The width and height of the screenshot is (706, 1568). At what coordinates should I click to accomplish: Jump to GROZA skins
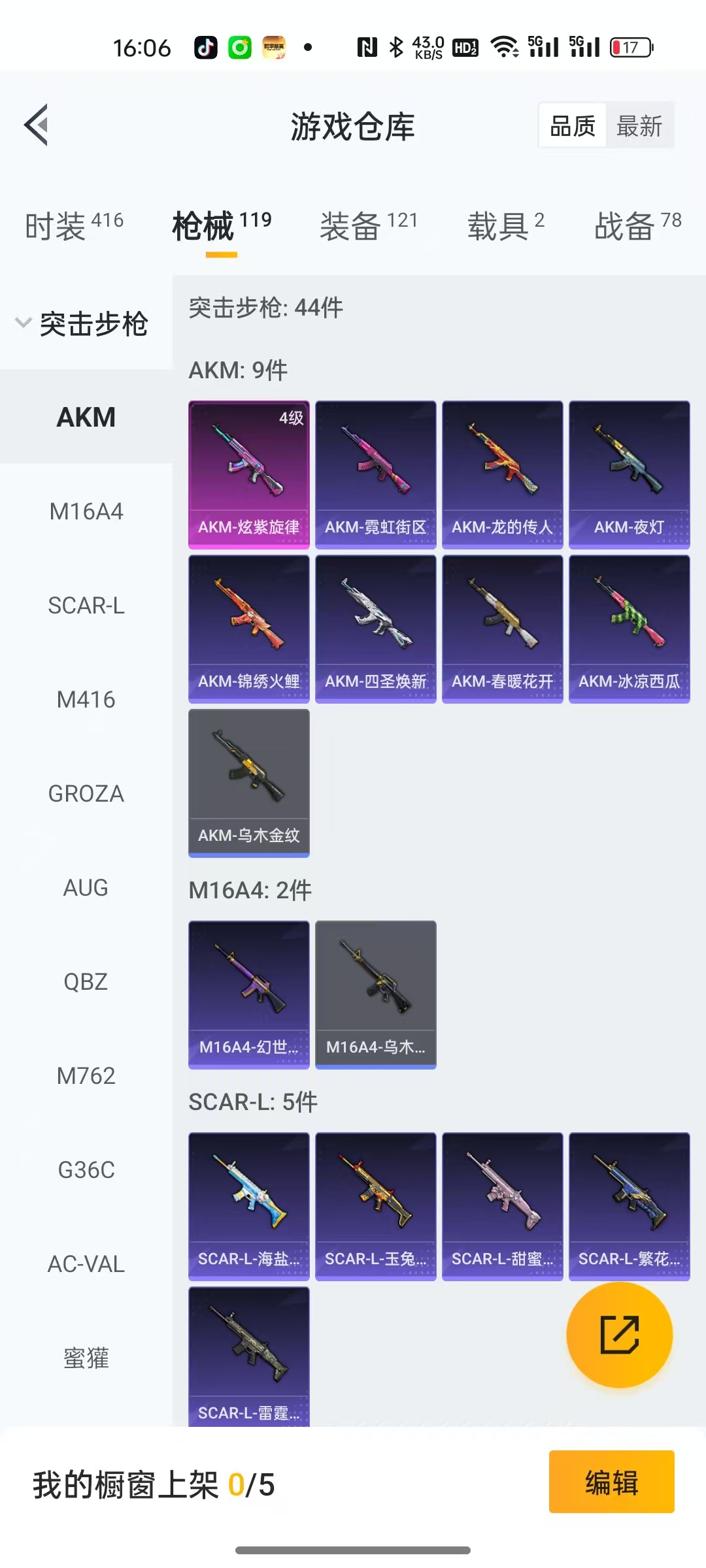pyautogui.click(x=86, y=794)
